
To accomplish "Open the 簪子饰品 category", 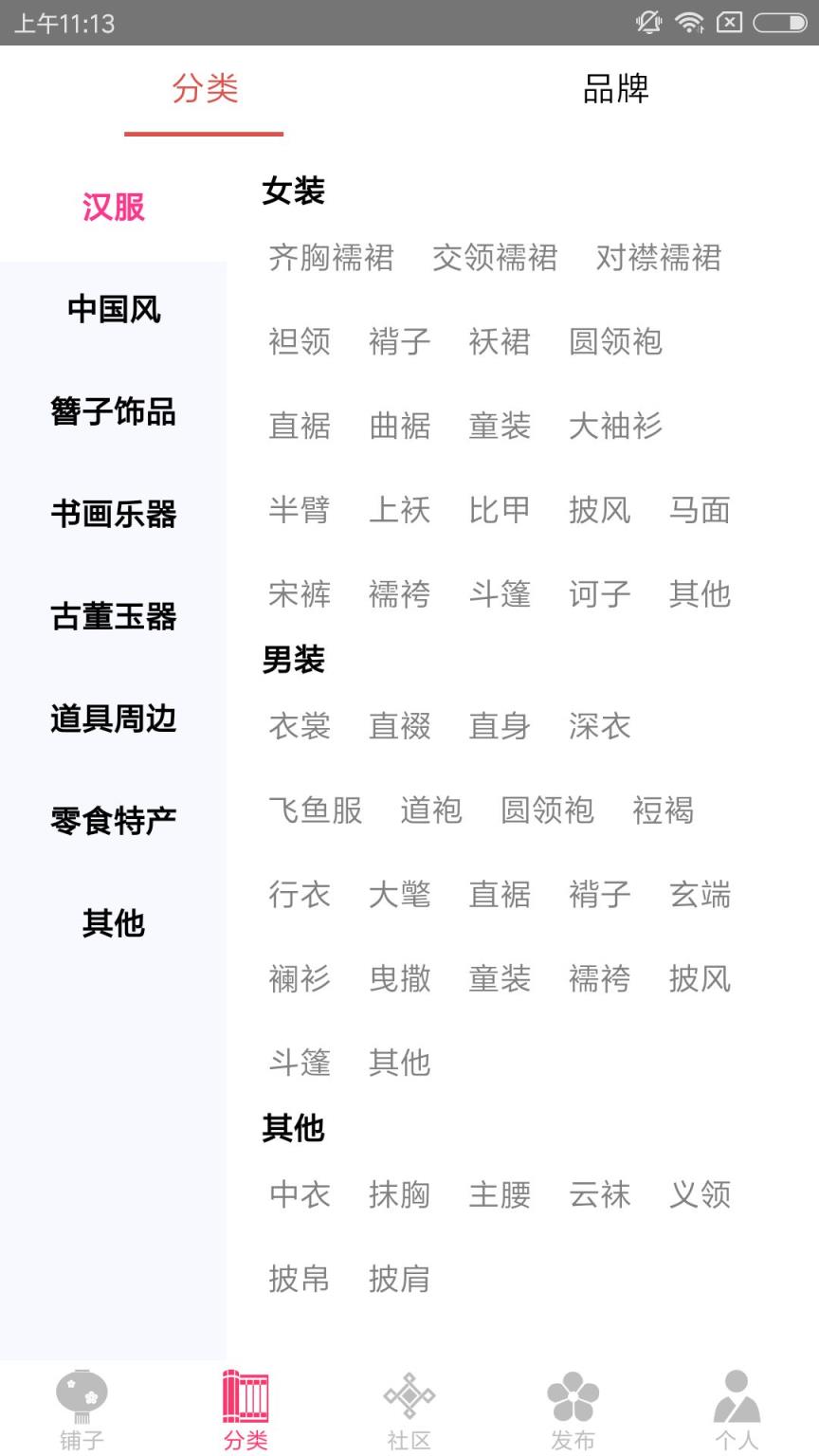I will click(x=113, y=413).
